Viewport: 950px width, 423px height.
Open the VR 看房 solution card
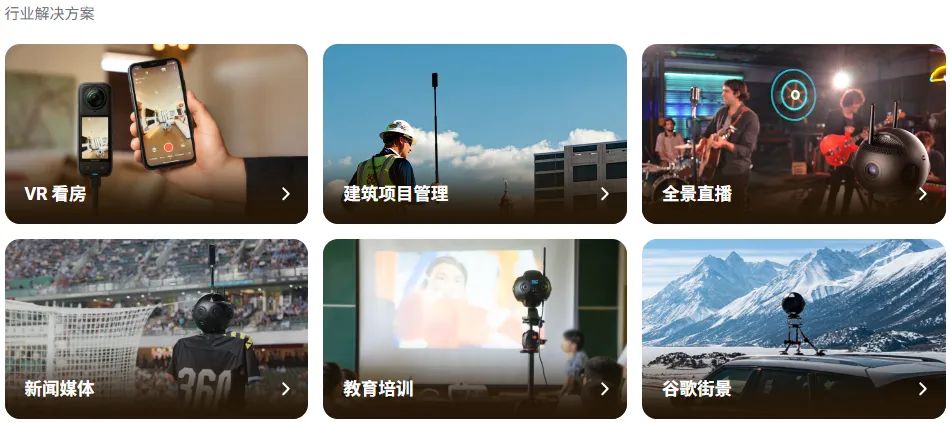pyautogui.click(x=156, y=134)
